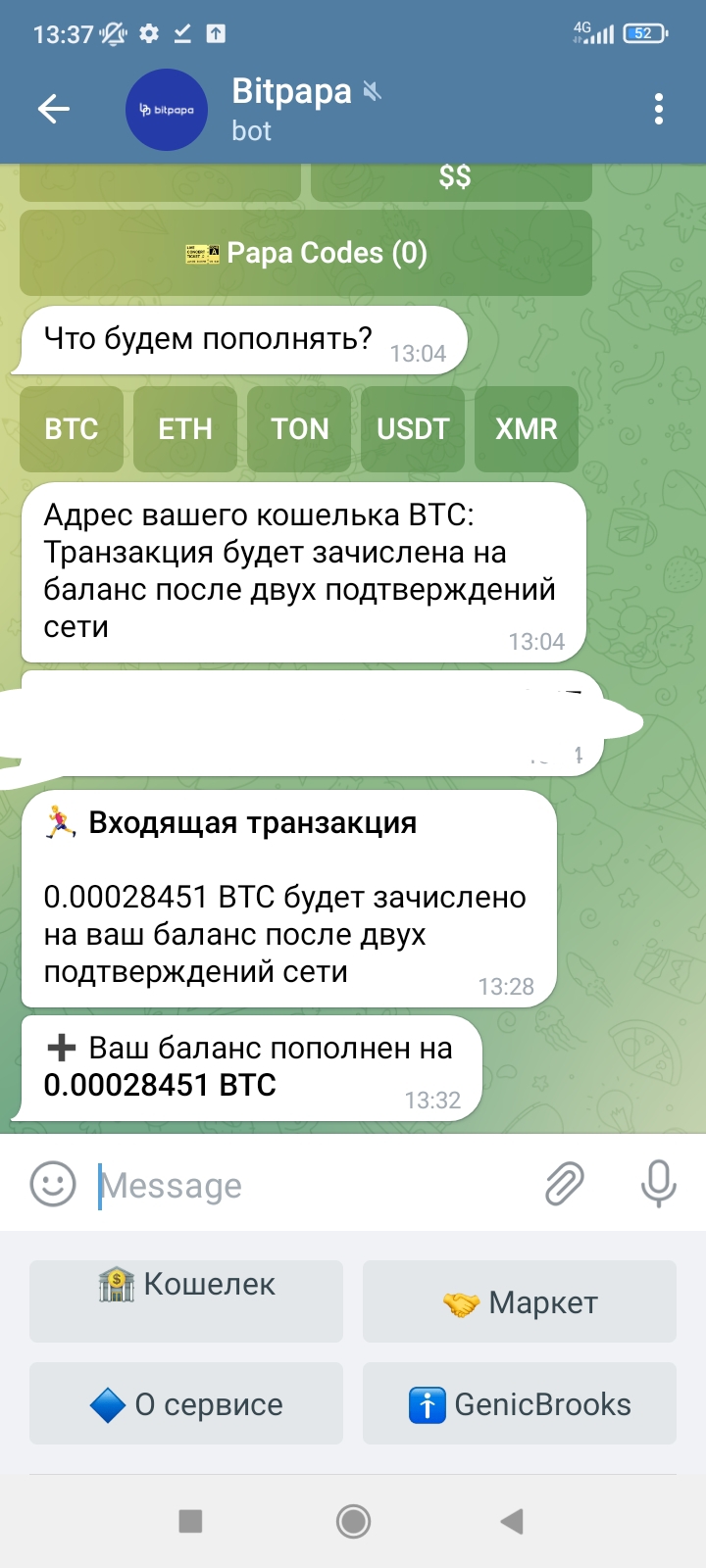Open the Bitpapa bot profile avatar
Viewport: 706px width, 1568px height.
(x=167, y=109)
